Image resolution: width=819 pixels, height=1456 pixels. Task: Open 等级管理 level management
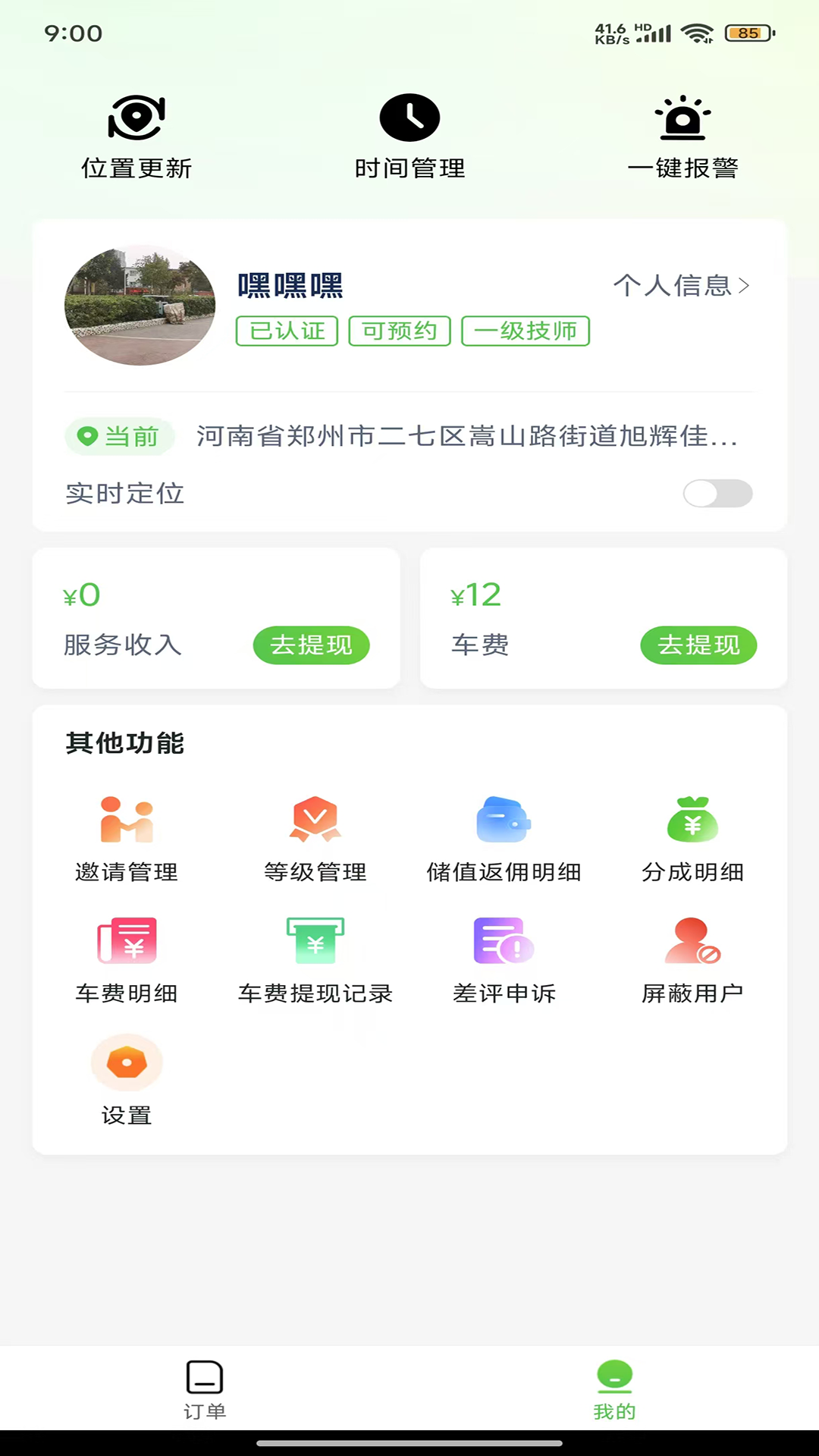click(315, 838)
